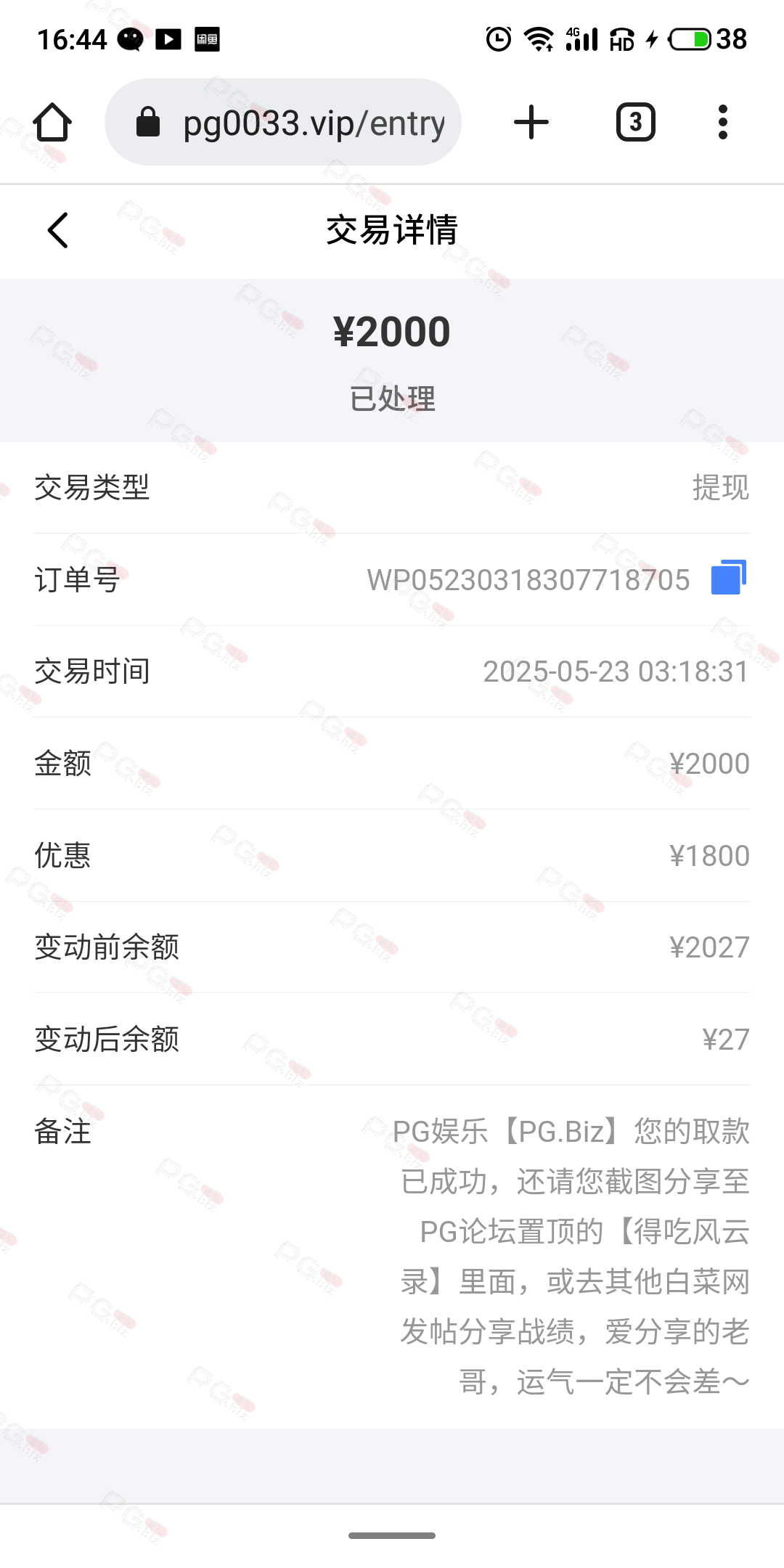Open a new browser tab
This screenshot has width=784, height=1568.
[531, 122]
